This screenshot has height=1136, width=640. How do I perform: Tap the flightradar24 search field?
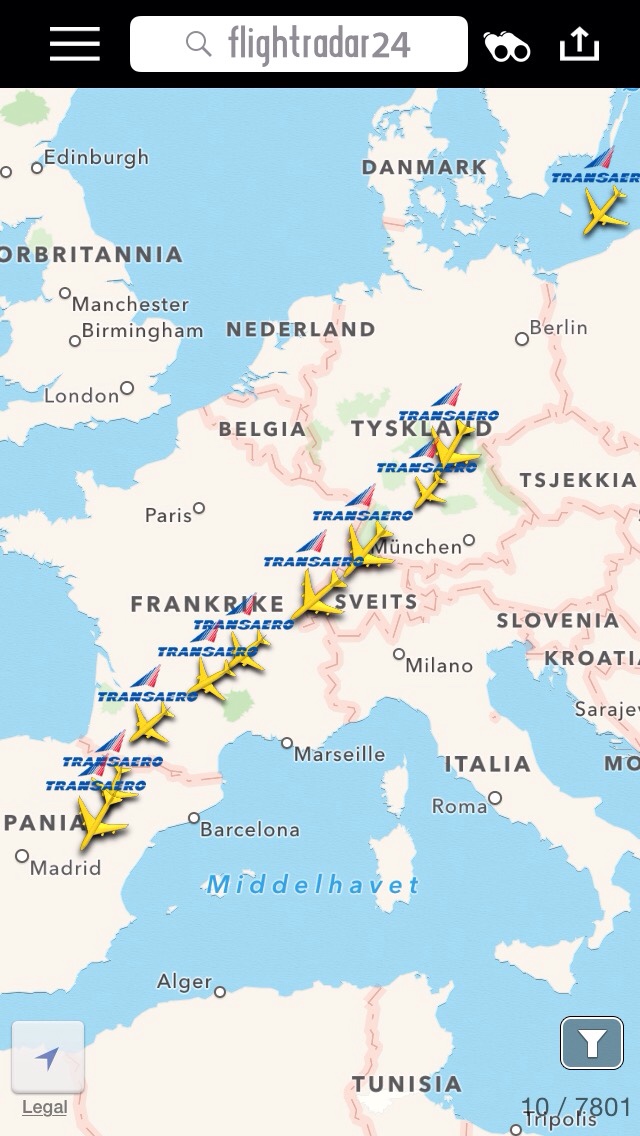pyautogui.click(x=298, y=44)
